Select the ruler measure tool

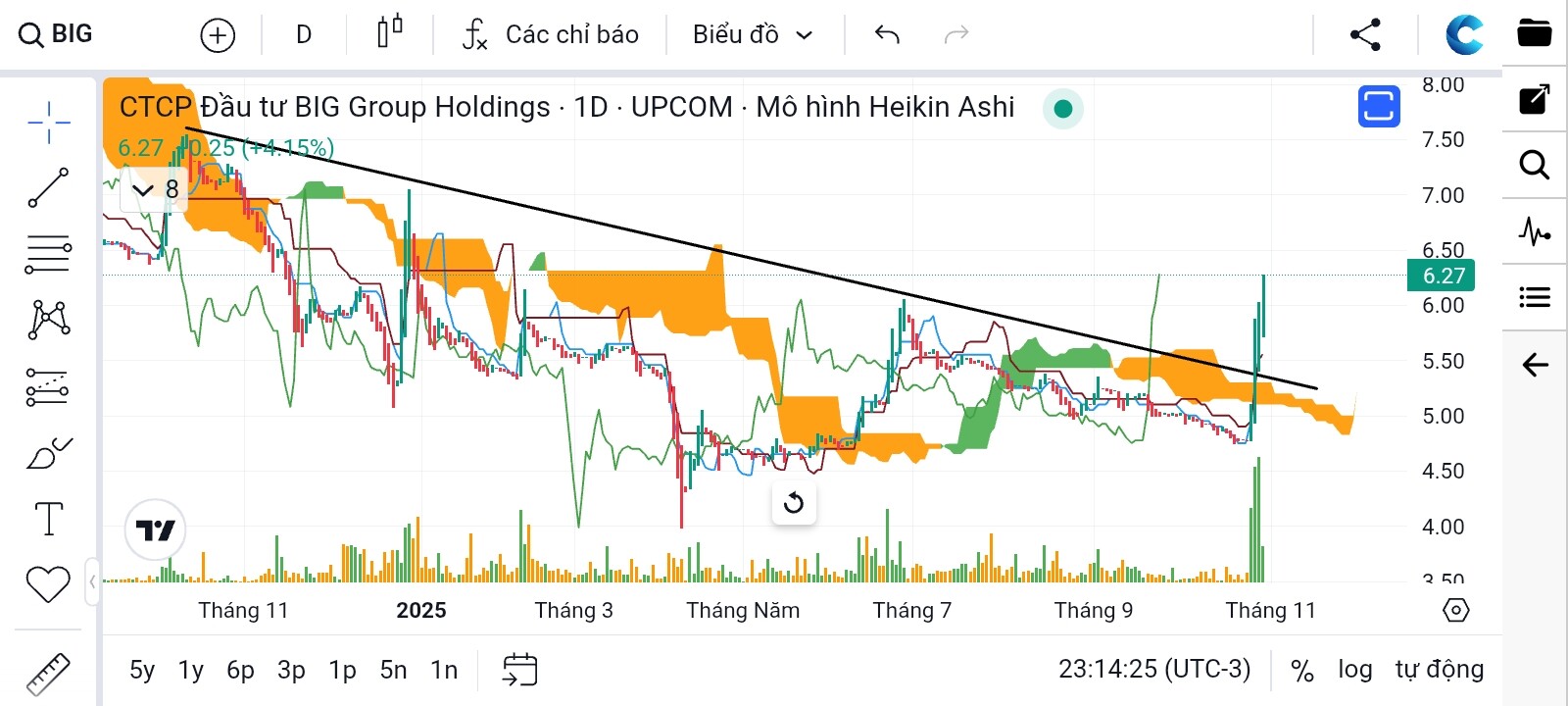(48, 674)
